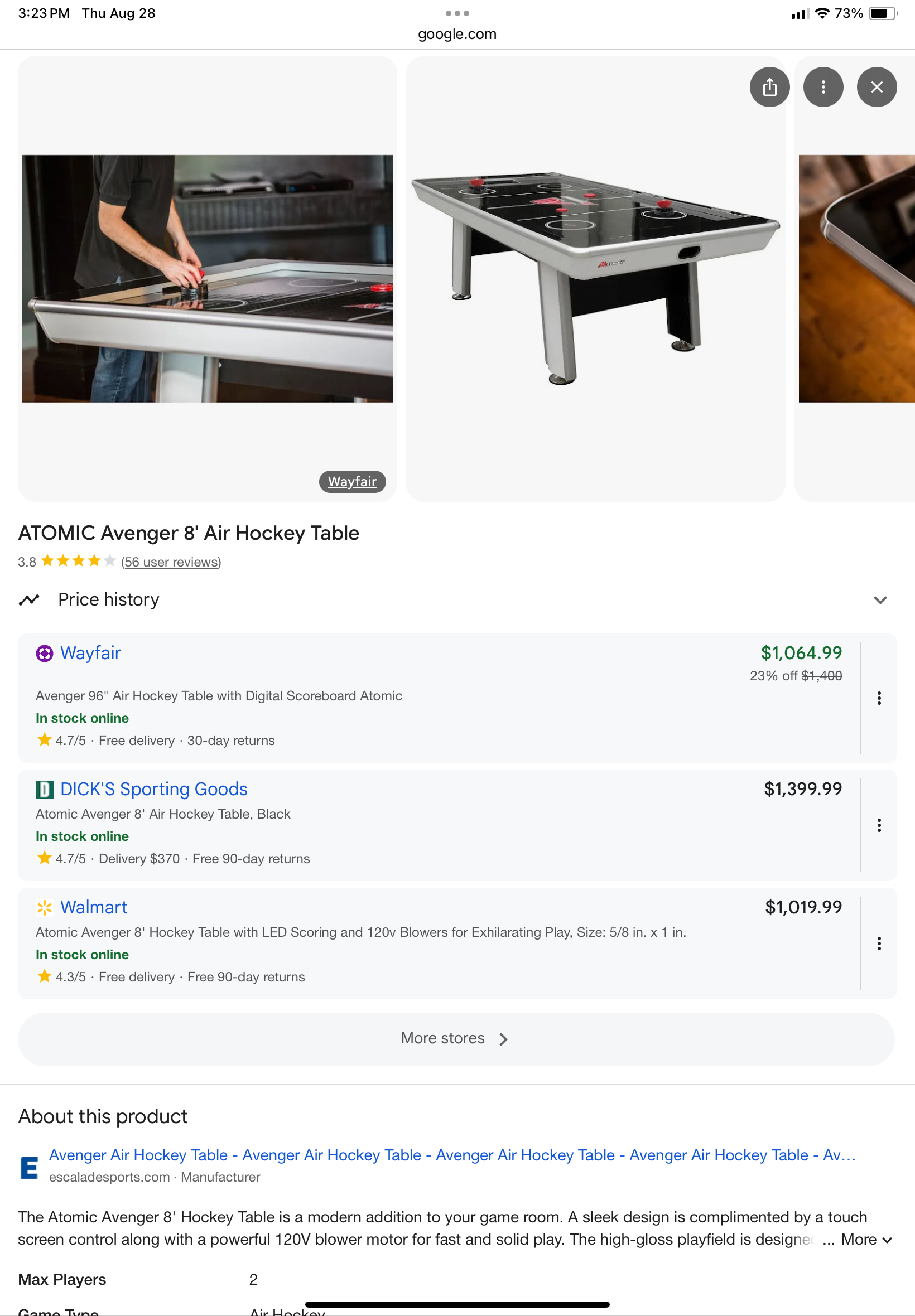Screen dimensions: 915x1316
Task: Expand the Price history section
Action: point(879,600)
